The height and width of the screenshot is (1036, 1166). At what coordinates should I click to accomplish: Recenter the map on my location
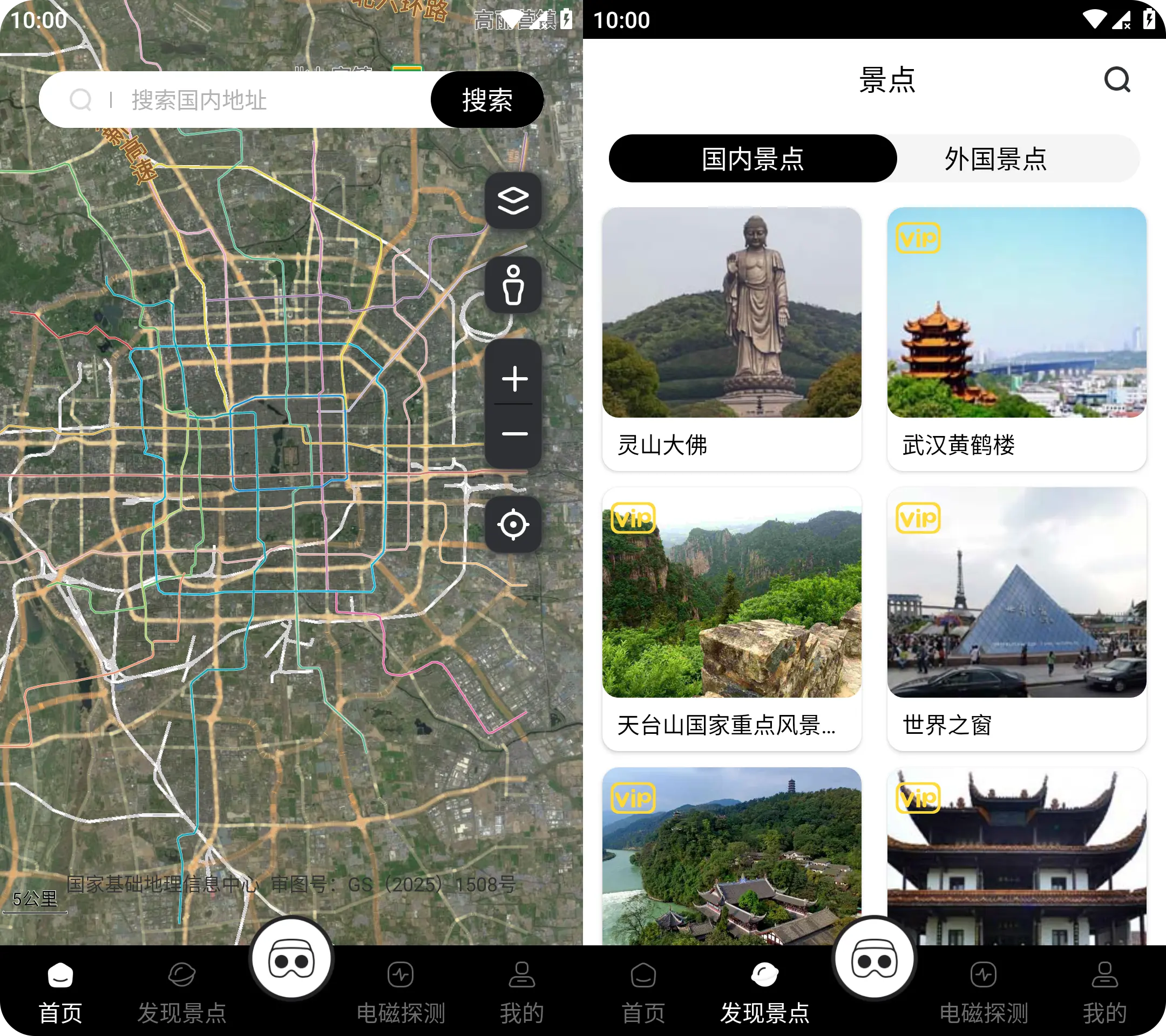point(513,524)
